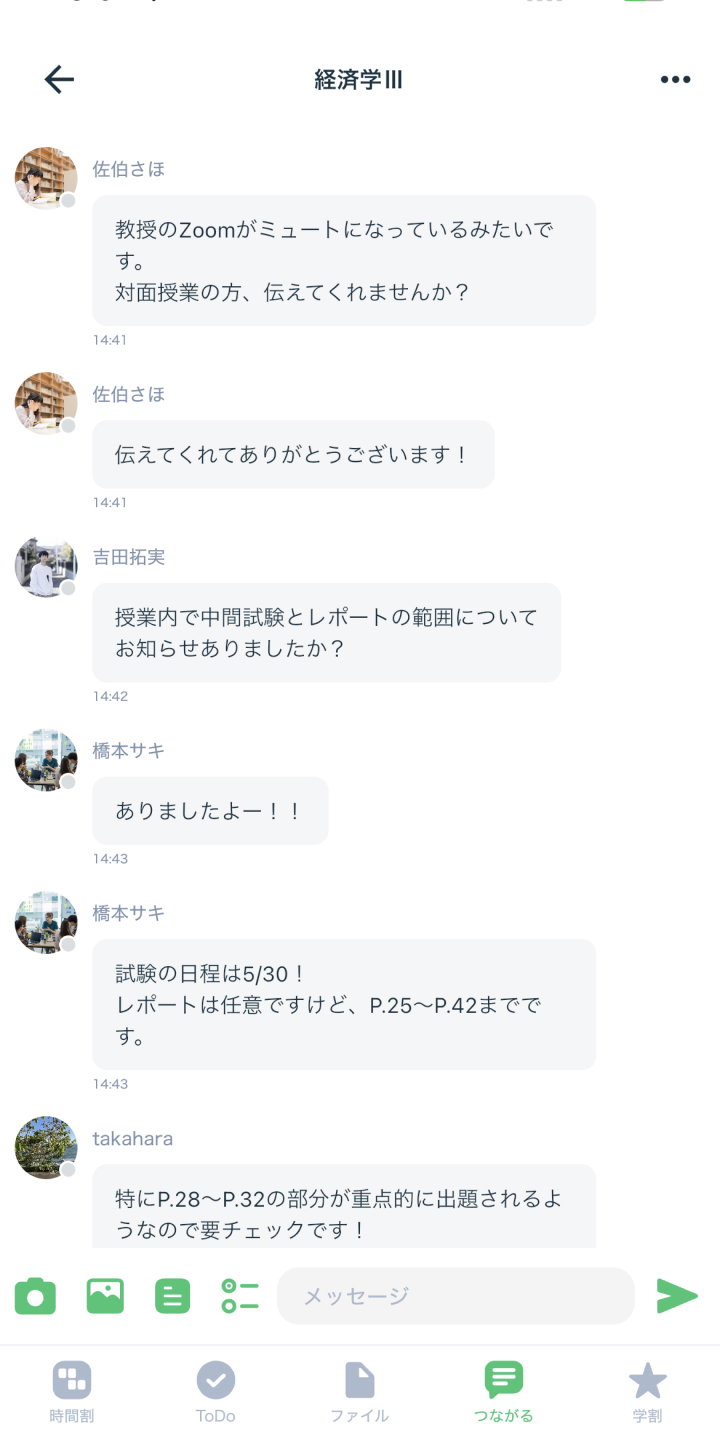The image size is (720, 1440).
Task: Select the つながる tab
Action: pos(503,1392)
